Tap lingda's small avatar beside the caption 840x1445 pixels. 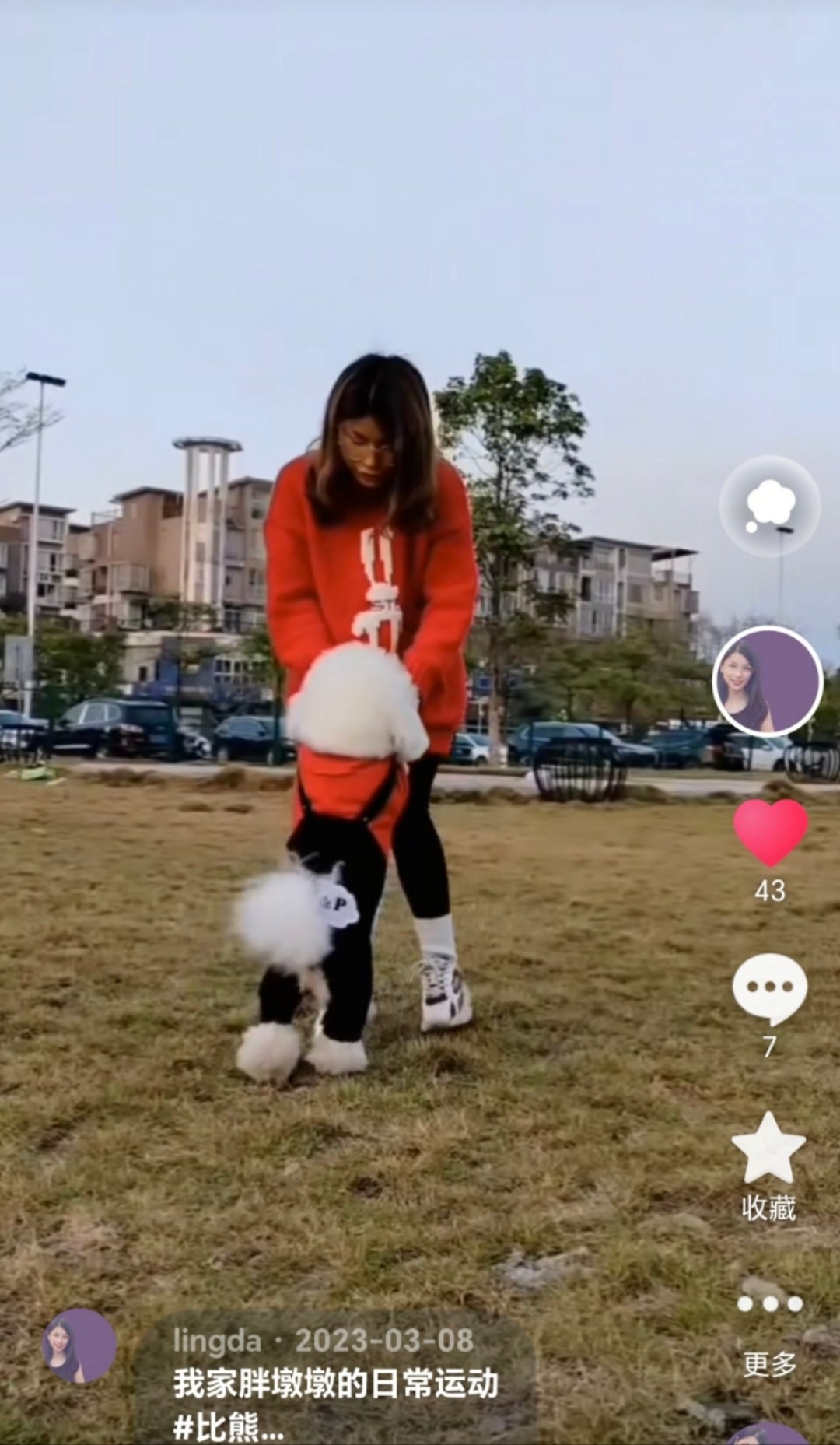click(79, 1347)
